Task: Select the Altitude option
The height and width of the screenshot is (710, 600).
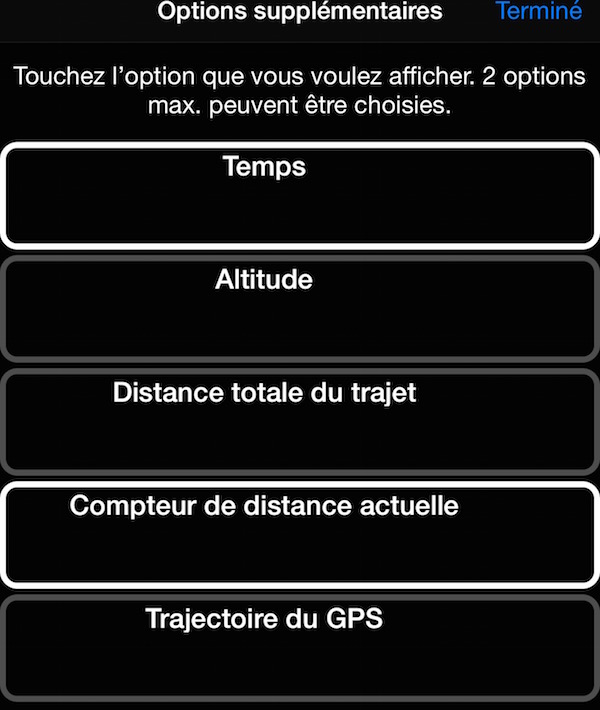Action: click(x=300, y=309)
